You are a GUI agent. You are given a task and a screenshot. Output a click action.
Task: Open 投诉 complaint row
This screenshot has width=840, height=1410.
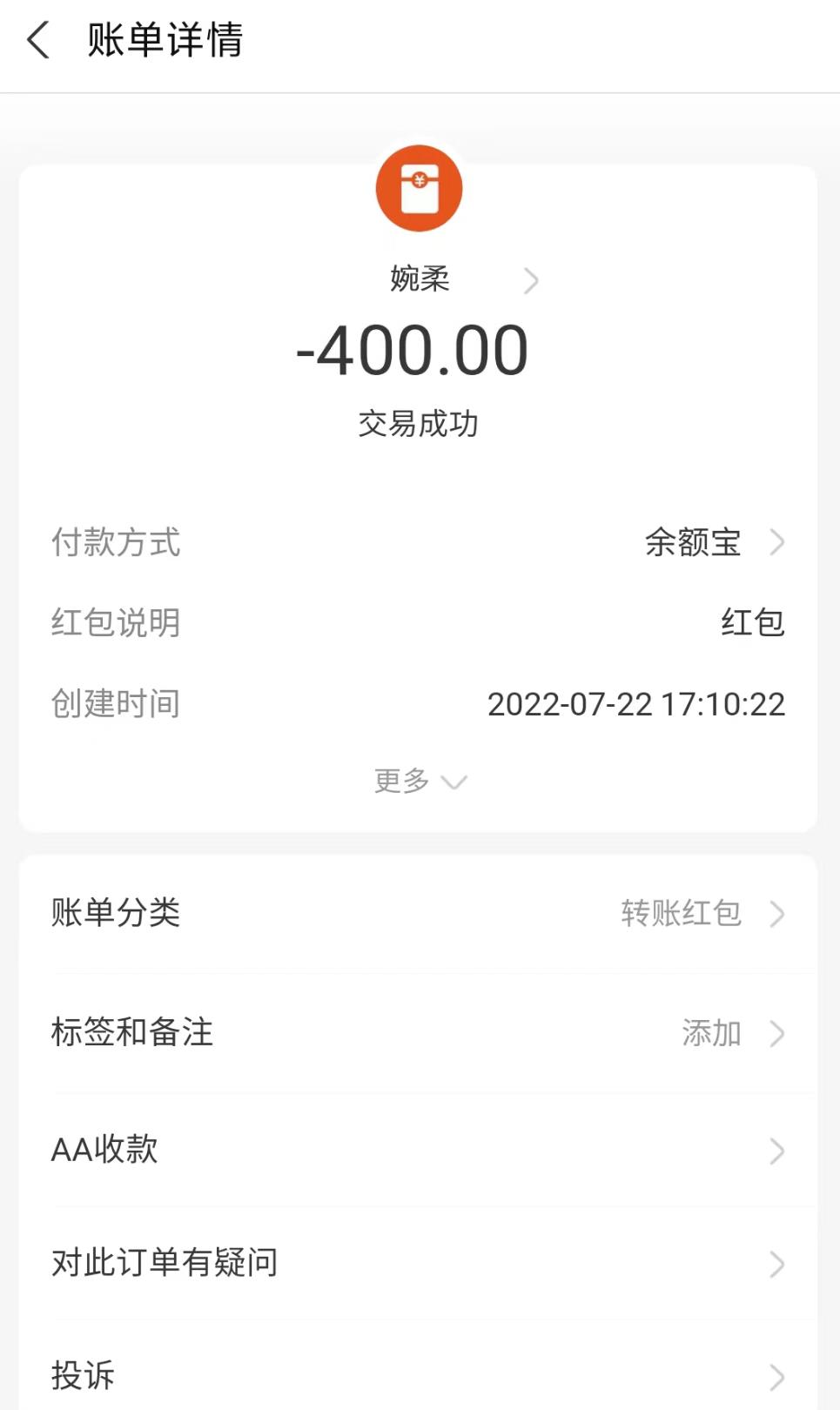[418, 1375]
